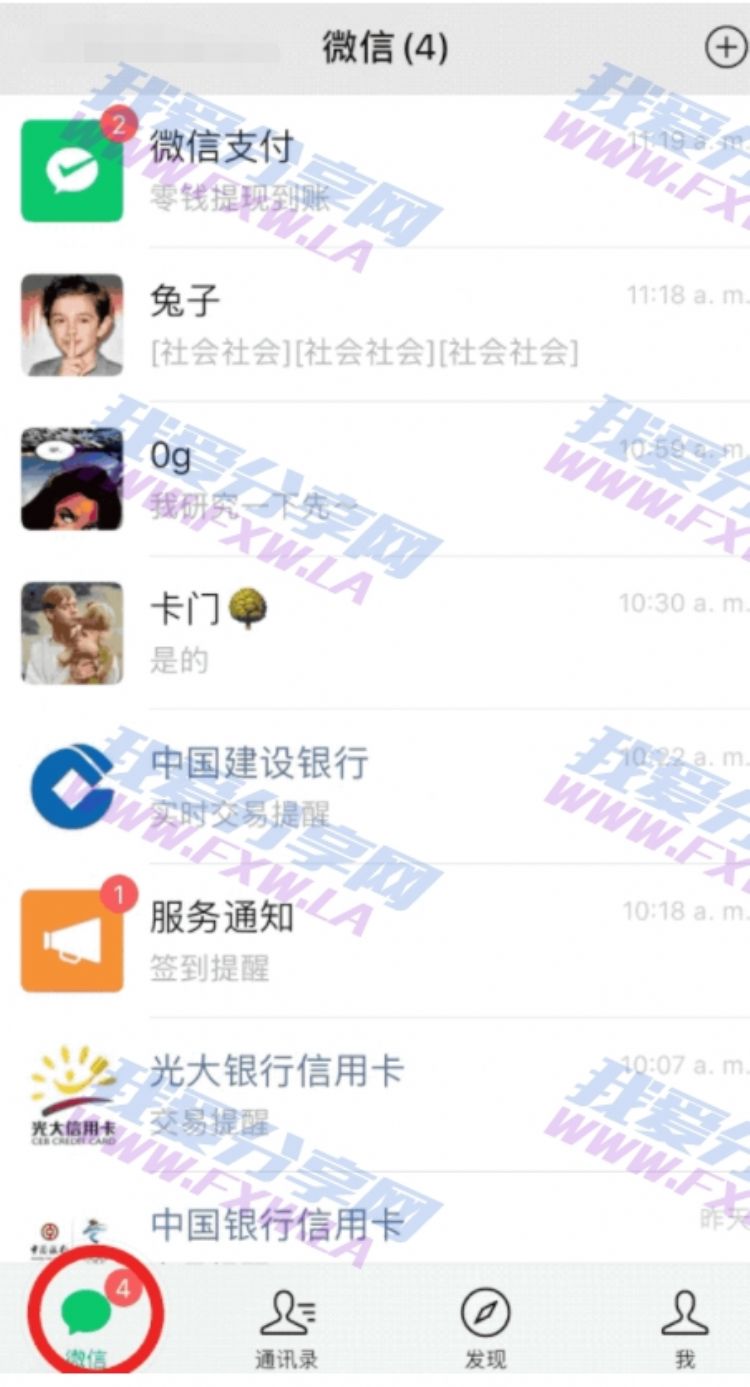Switch to the 发现 tab
Viewport: 750px width, 1387px height.
(485, 1327)
